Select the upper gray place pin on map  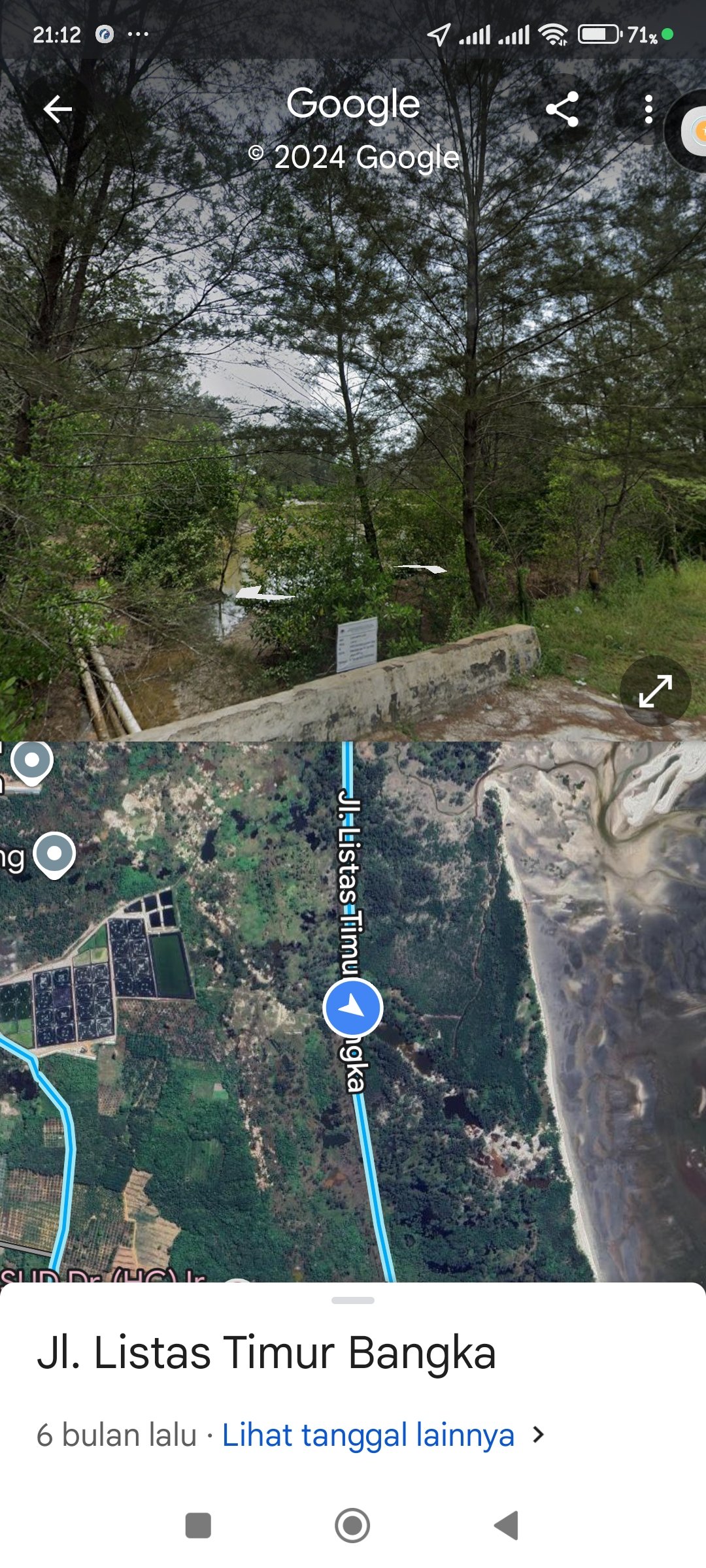(31, 761)
